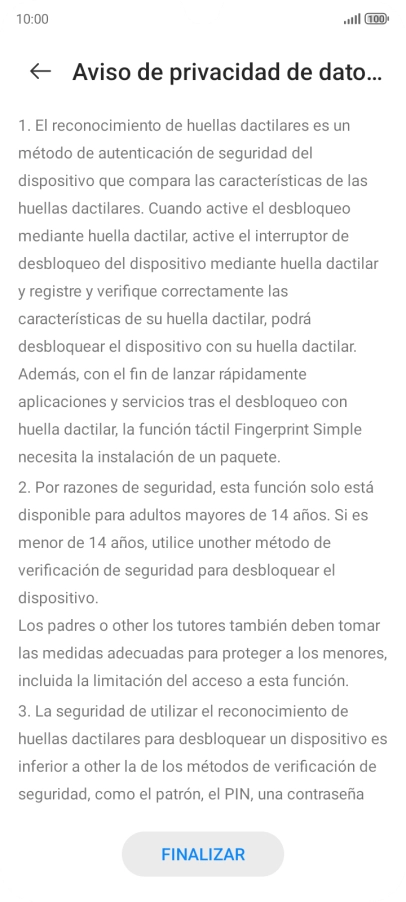The image size is (406, 902).
Task: Tap the FINALIZAR button
Action: pyautogui.click(x=203, y=854)
